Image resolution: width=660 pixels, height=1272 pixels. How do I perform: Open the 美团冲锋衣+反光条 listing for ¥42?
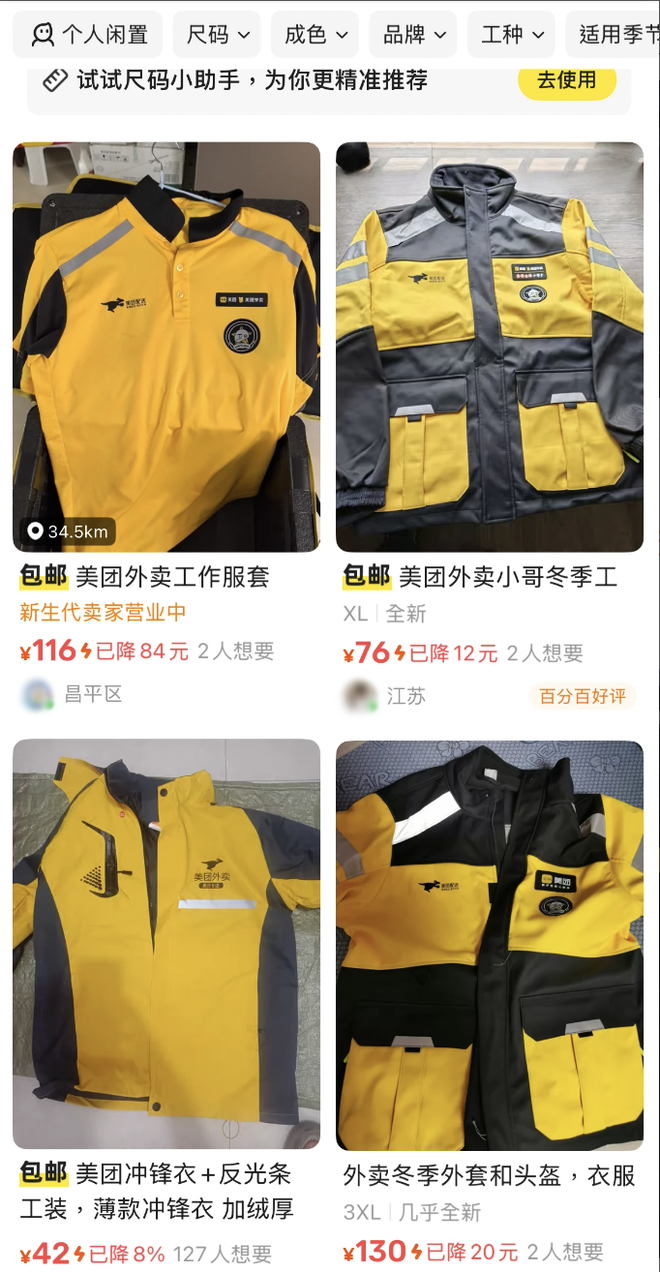(166, 944)
